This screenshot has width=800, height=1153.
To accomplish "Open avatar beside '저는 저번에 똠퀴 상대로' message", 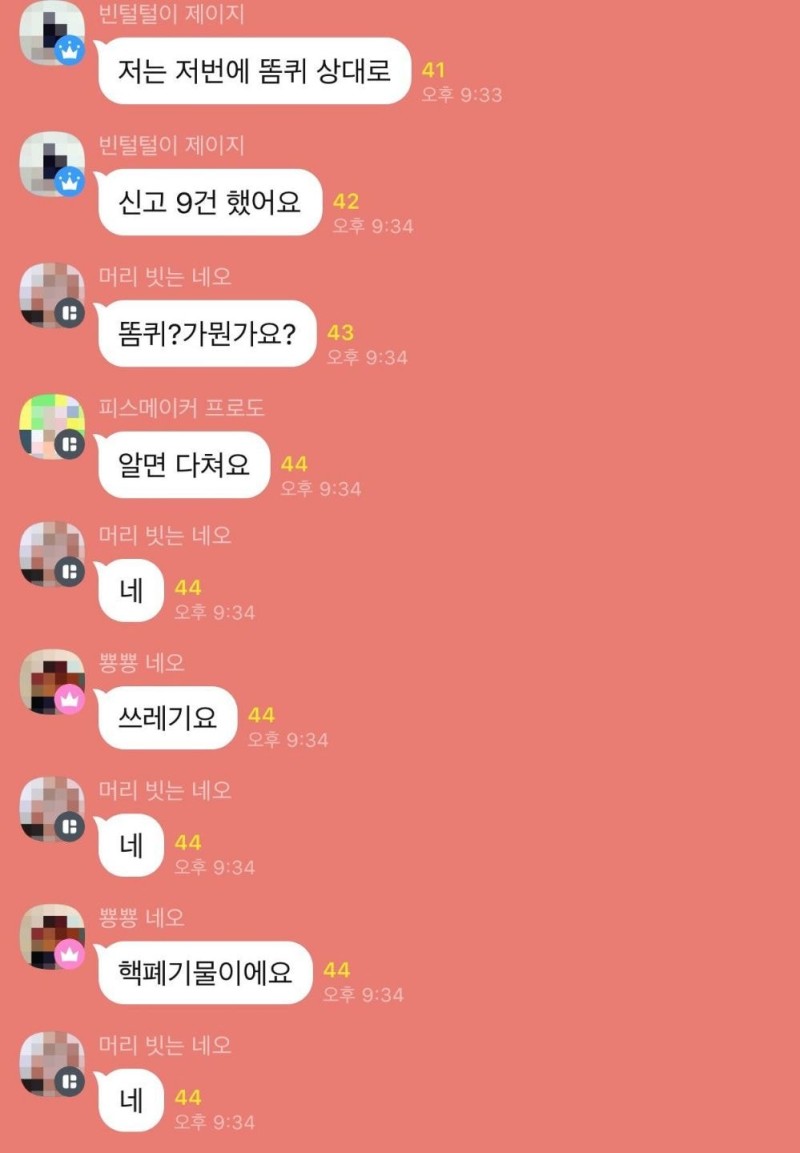I will [x=51, y=33].
